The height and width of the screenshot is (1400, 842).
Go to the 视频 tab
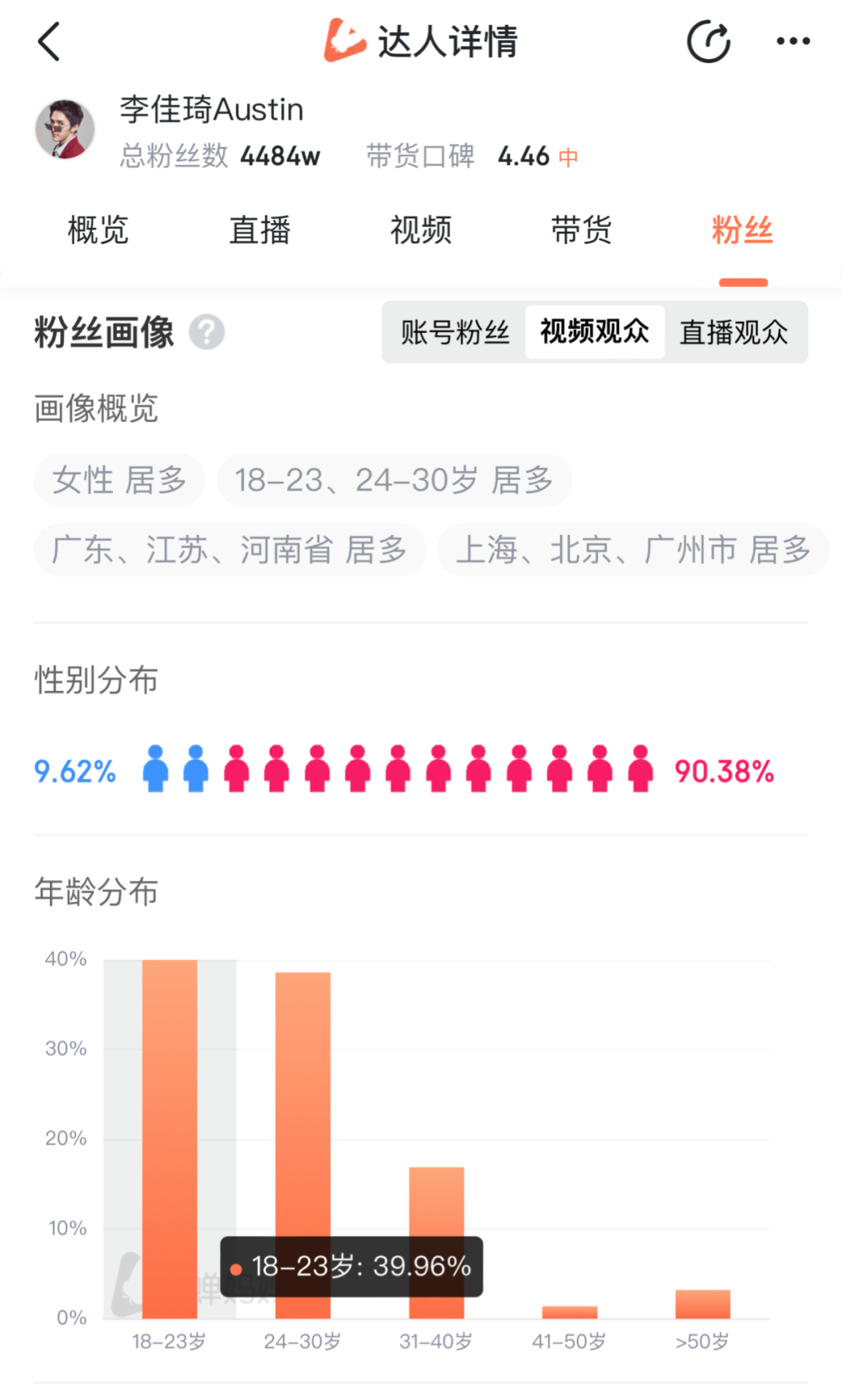[x=420, y=230]
